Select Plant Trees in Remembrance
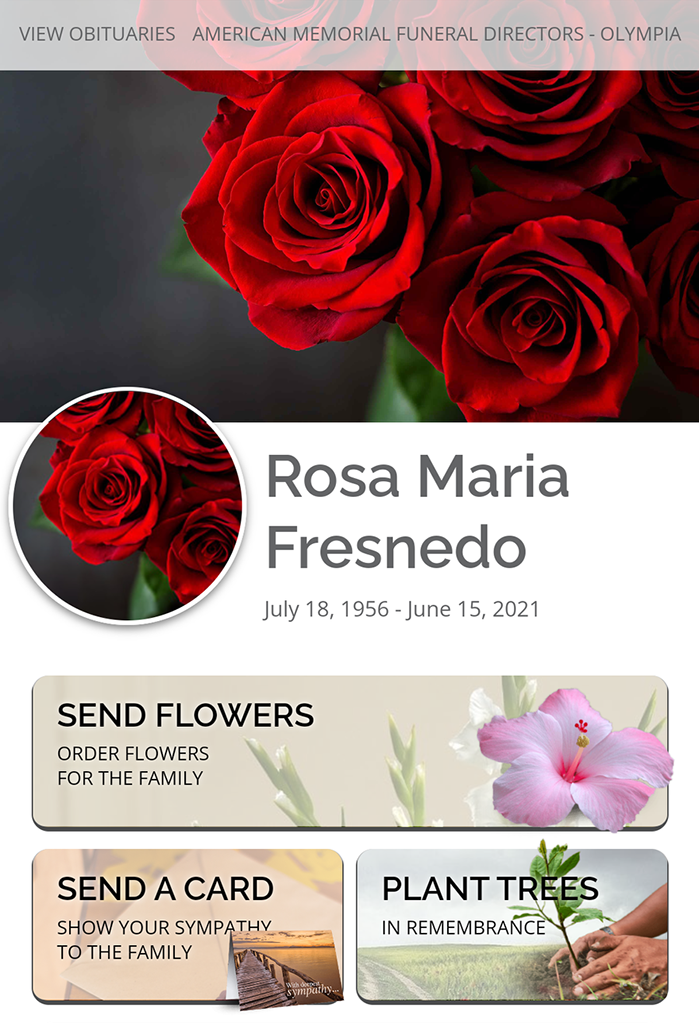The image size is (699, 1023). pos(511,924)
